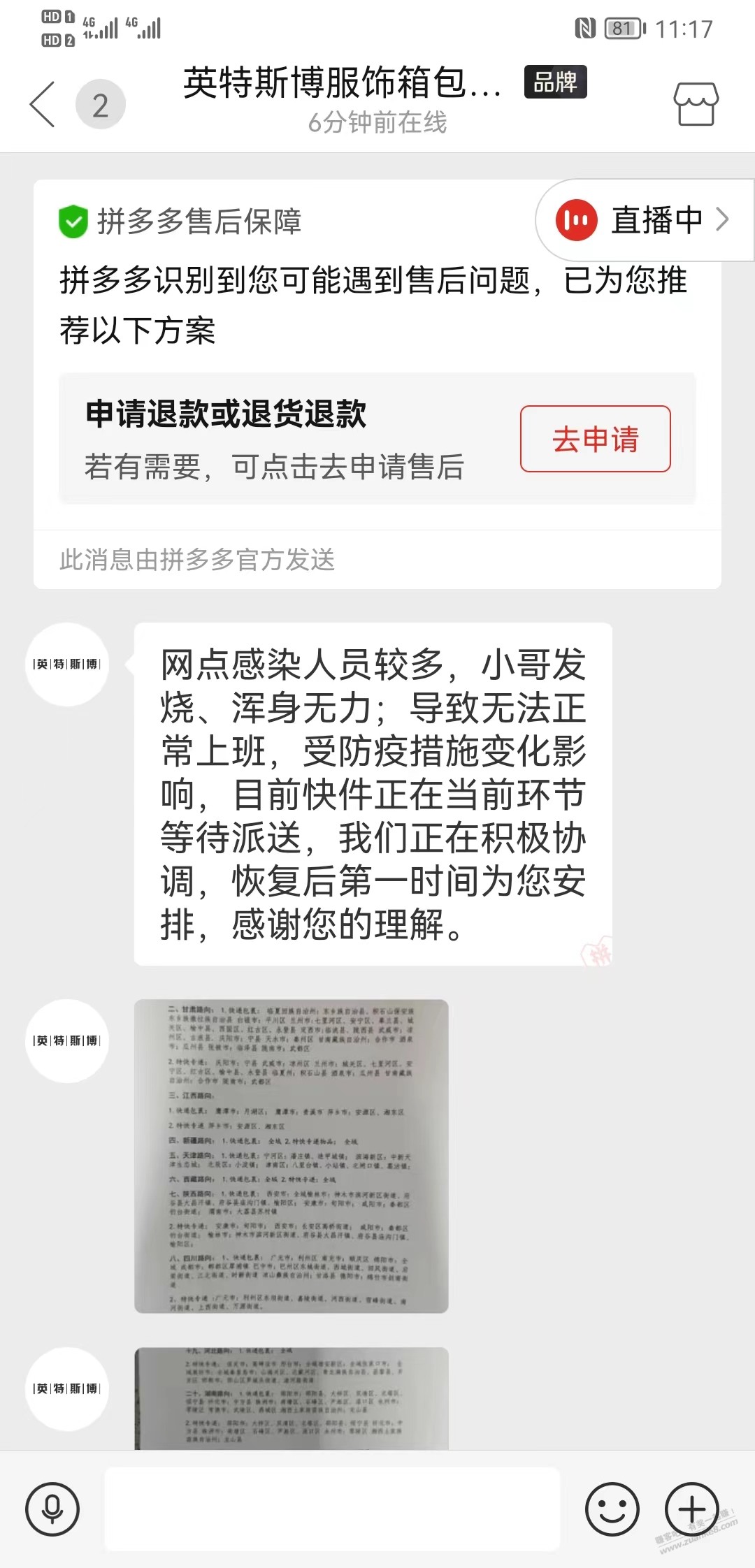Tap the seller avatar beside text message
The image size is (755, 1568).
click(x=67, y=664)
